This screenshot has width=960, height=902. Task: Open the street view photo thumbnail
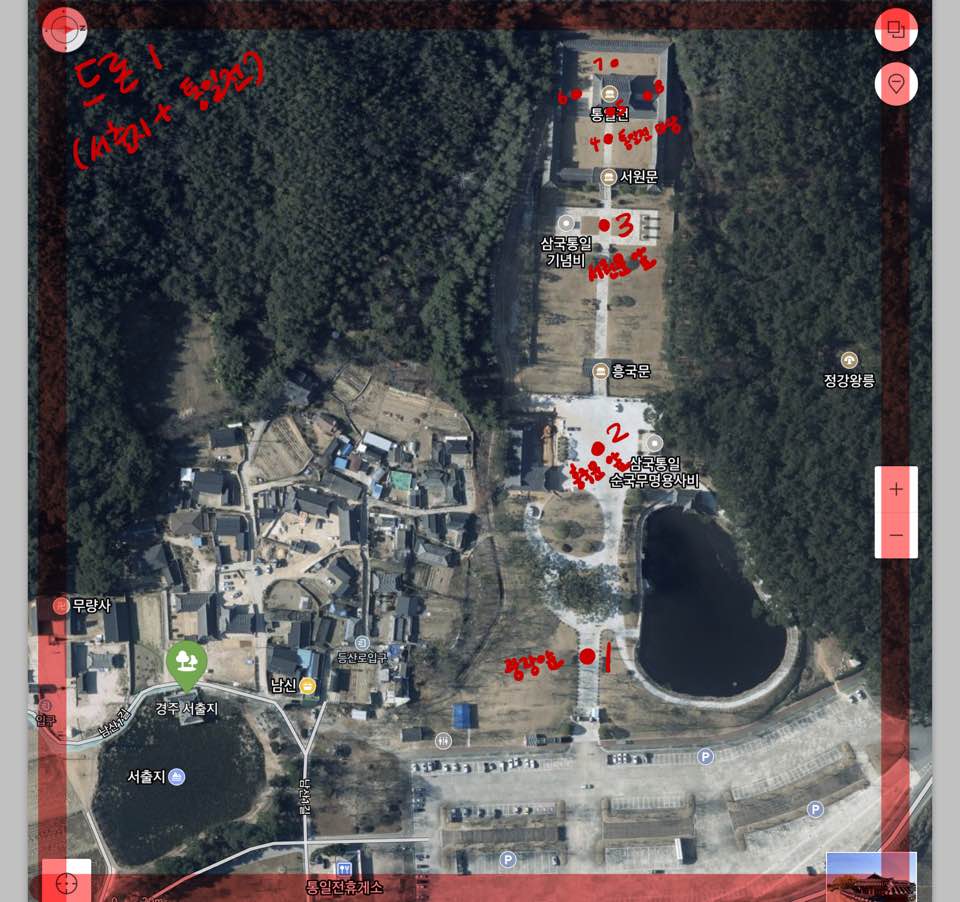coord(870,876)
